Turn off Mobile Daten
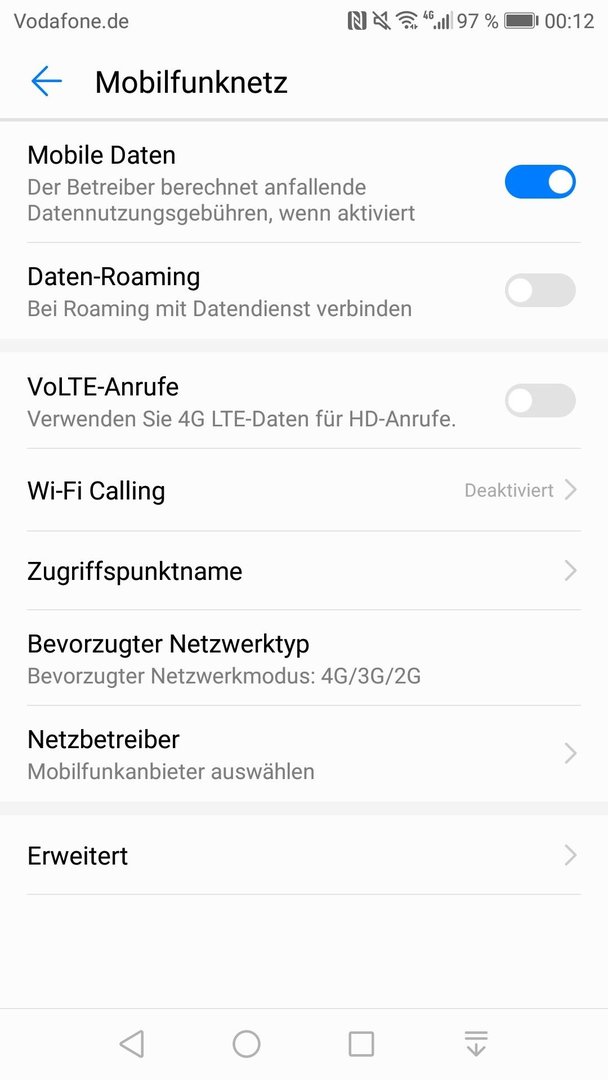Screen dimensions: 608x1080 coord(540,182)
